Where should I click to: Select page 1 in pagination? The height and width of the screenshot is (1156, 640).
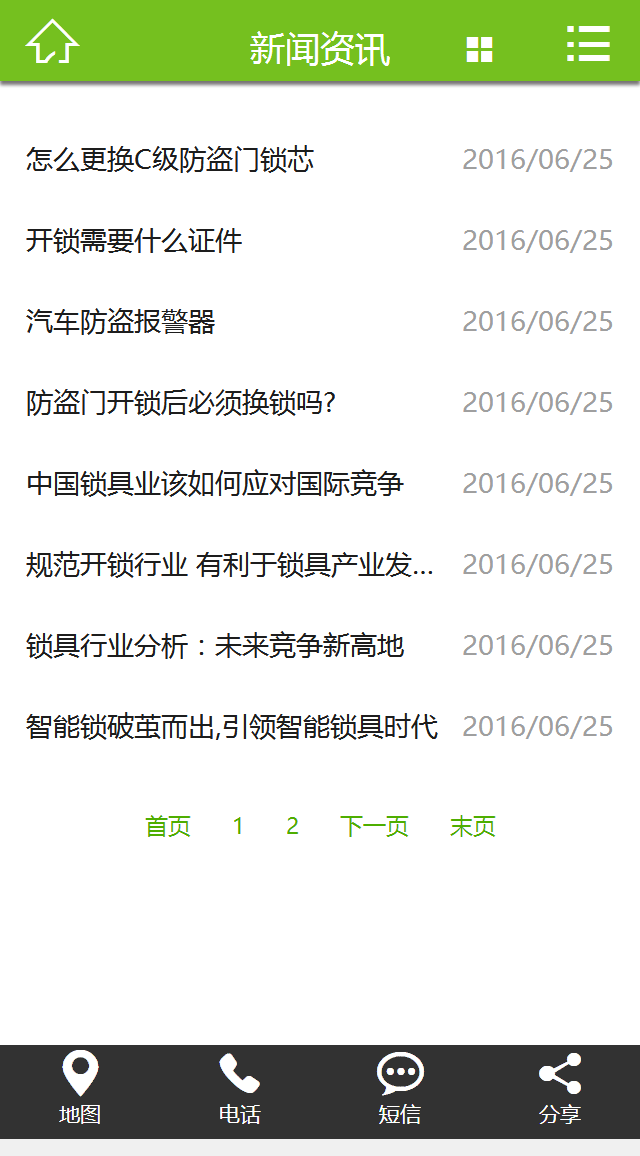237,826
